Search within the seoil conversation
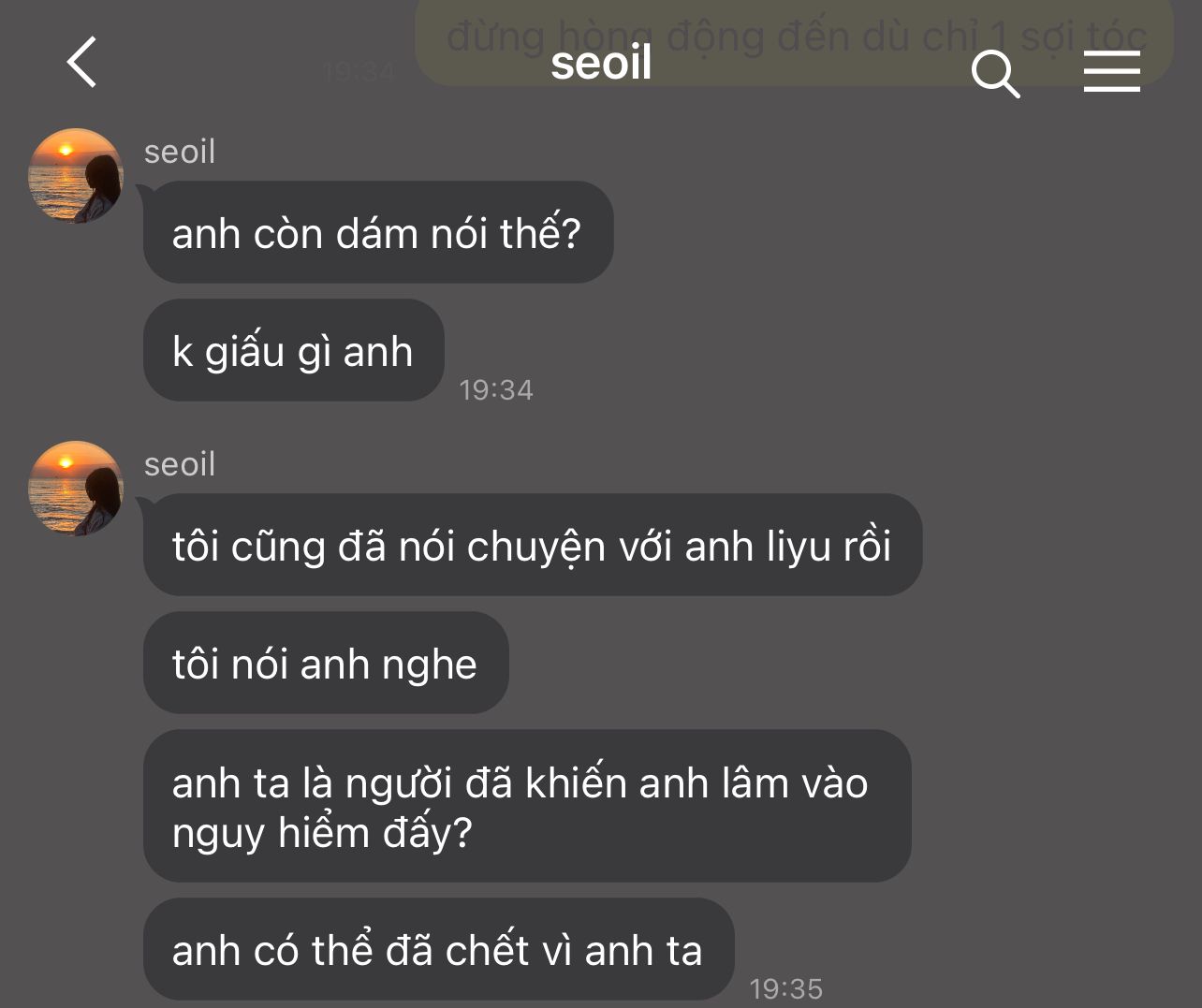This screenshot has height=1008, width=1202. pyautogui.click(x=994, y=73)
